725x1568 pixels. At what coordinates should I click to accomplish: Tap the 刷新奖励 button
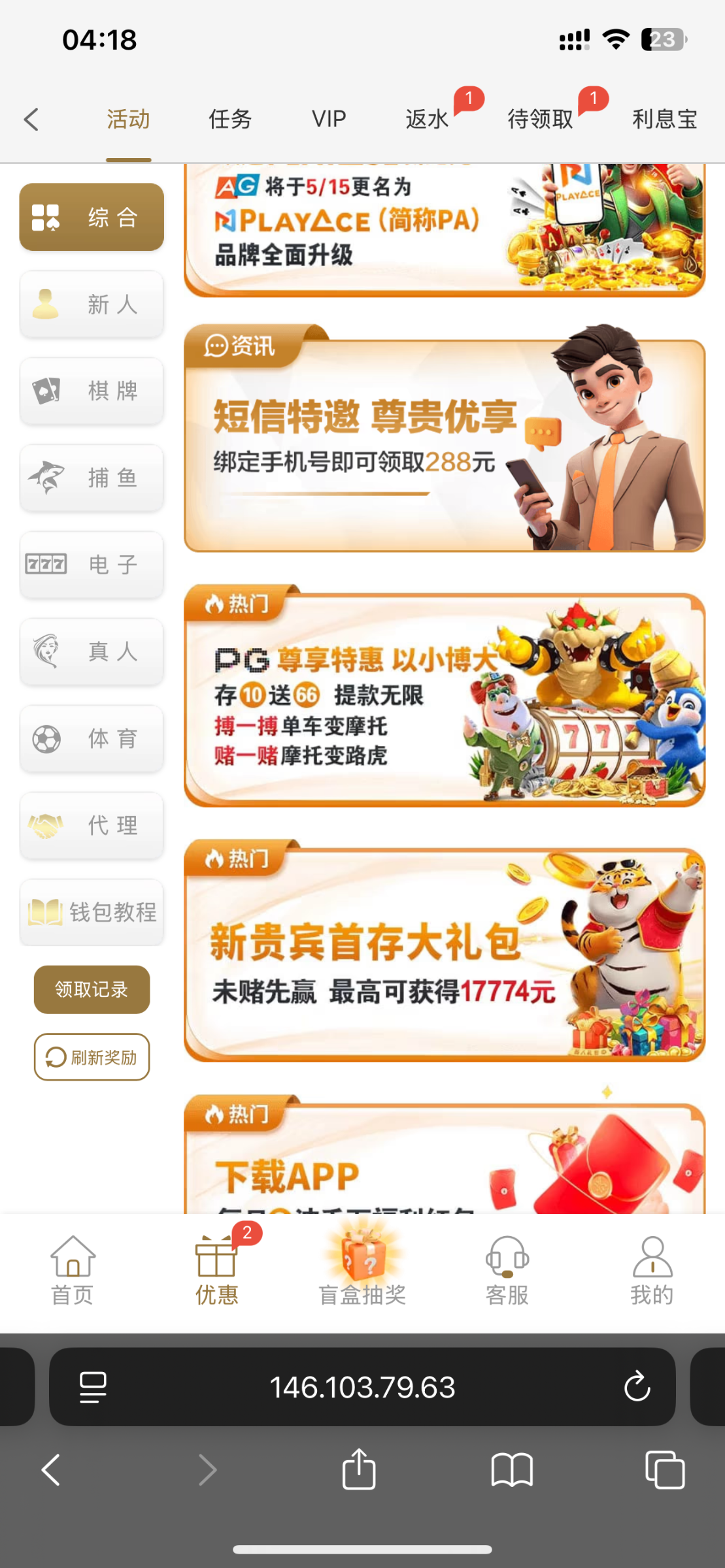point(92,1057)
